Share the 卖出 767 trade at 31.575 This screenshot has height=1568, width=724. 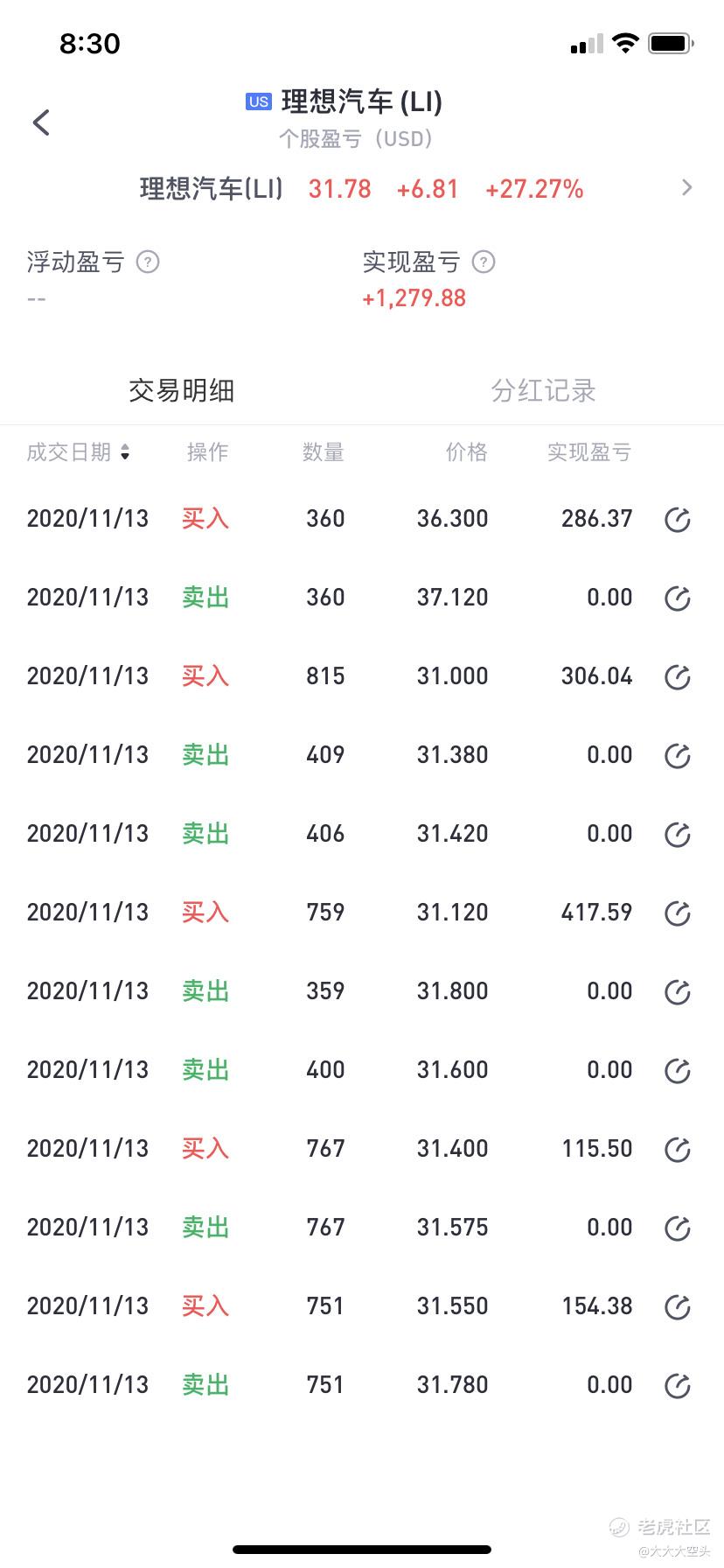tap(678, 1228)
